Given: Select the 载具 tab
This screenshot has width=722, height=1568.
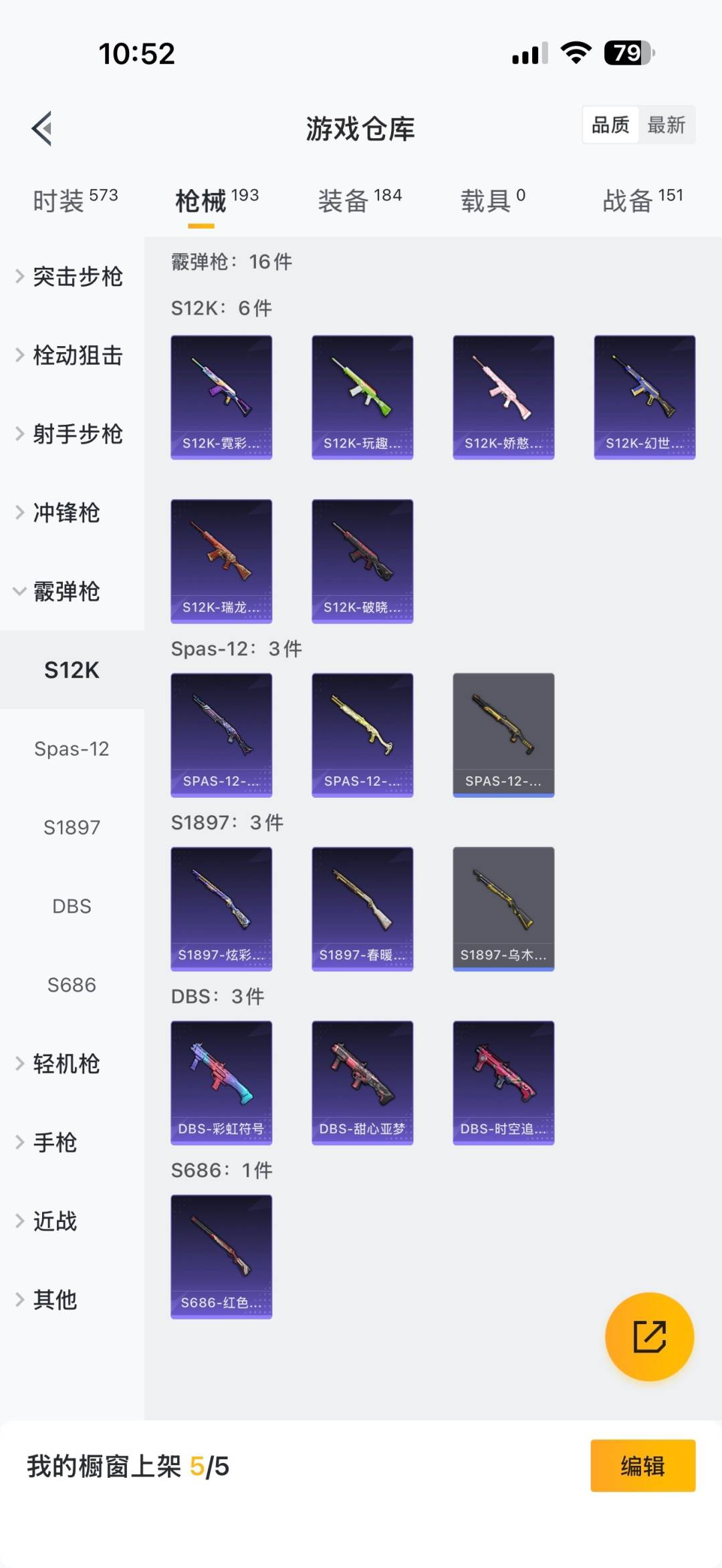Looking at the screenshot, I should (493, 200).
